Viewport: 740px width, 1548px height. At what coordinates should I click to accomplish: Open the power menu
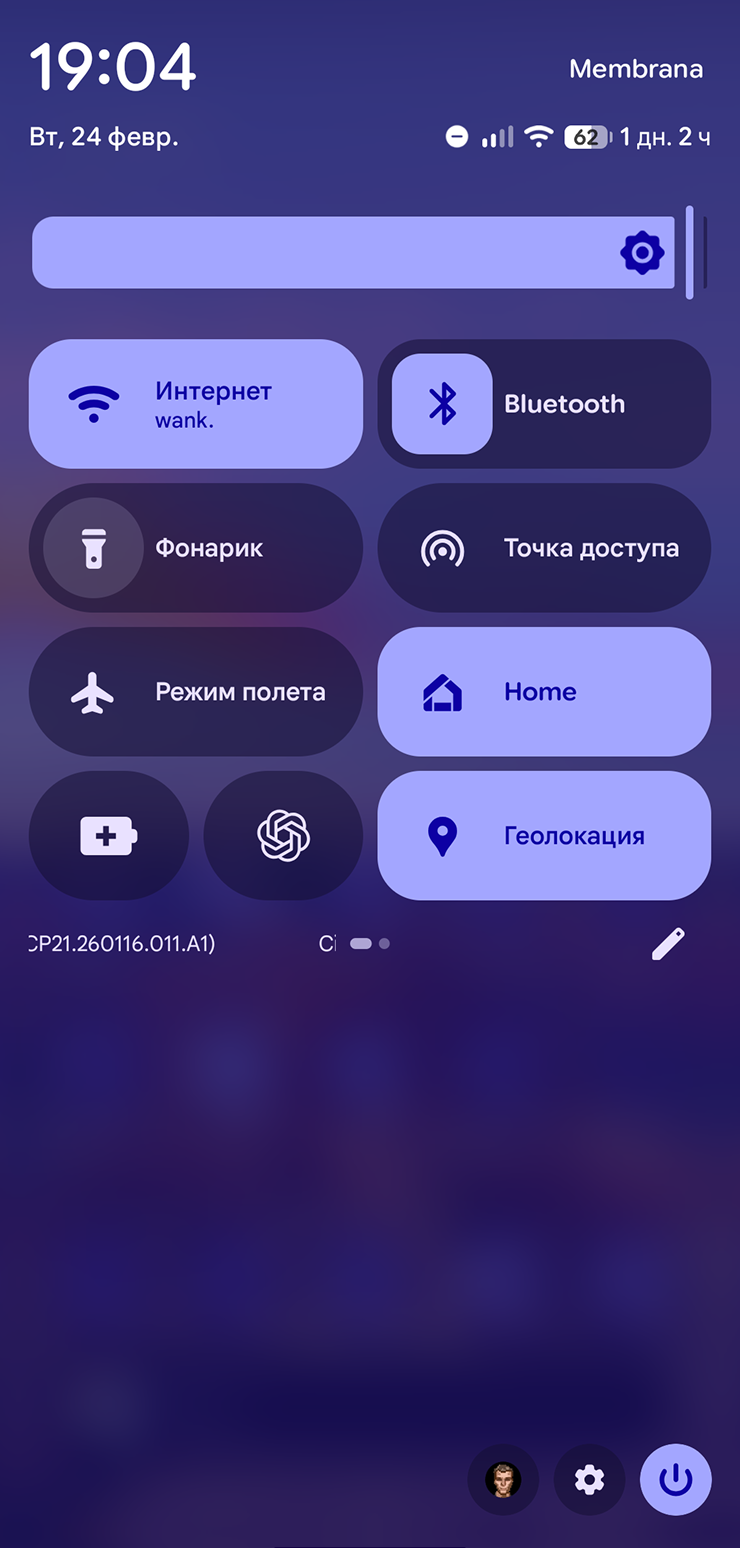pyautogui.click(x=676, y=1479)
